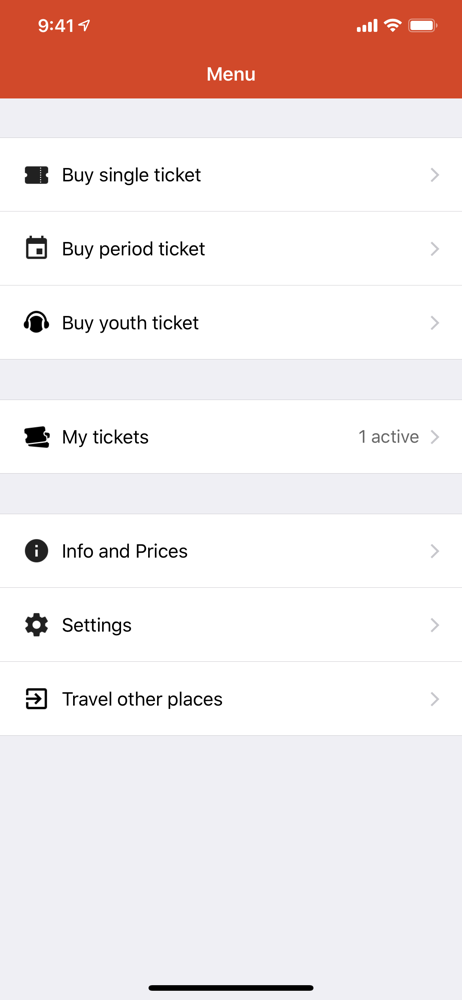Select Buy period ticket
The image size is (462, 1000).
click(x=231, y=249)
